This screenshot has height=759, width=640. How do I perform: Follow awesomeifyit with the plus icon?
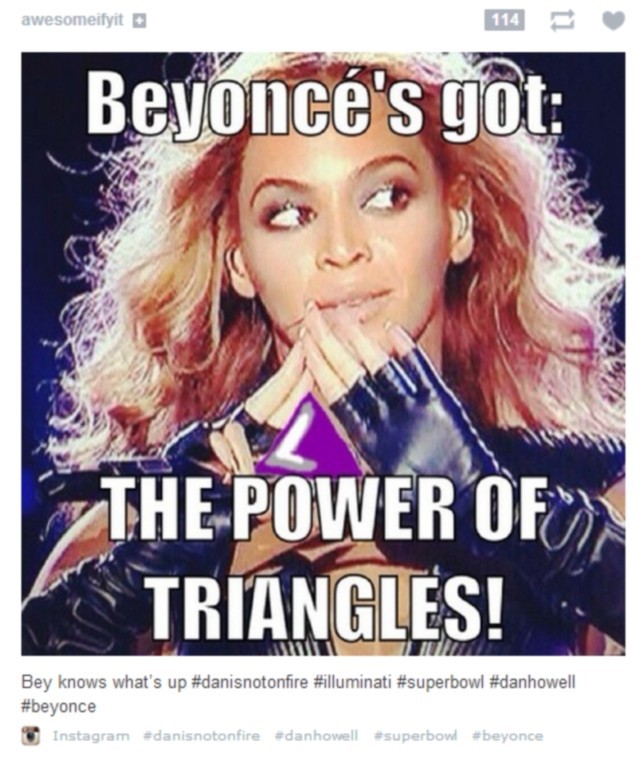click(x=140, y=20)
